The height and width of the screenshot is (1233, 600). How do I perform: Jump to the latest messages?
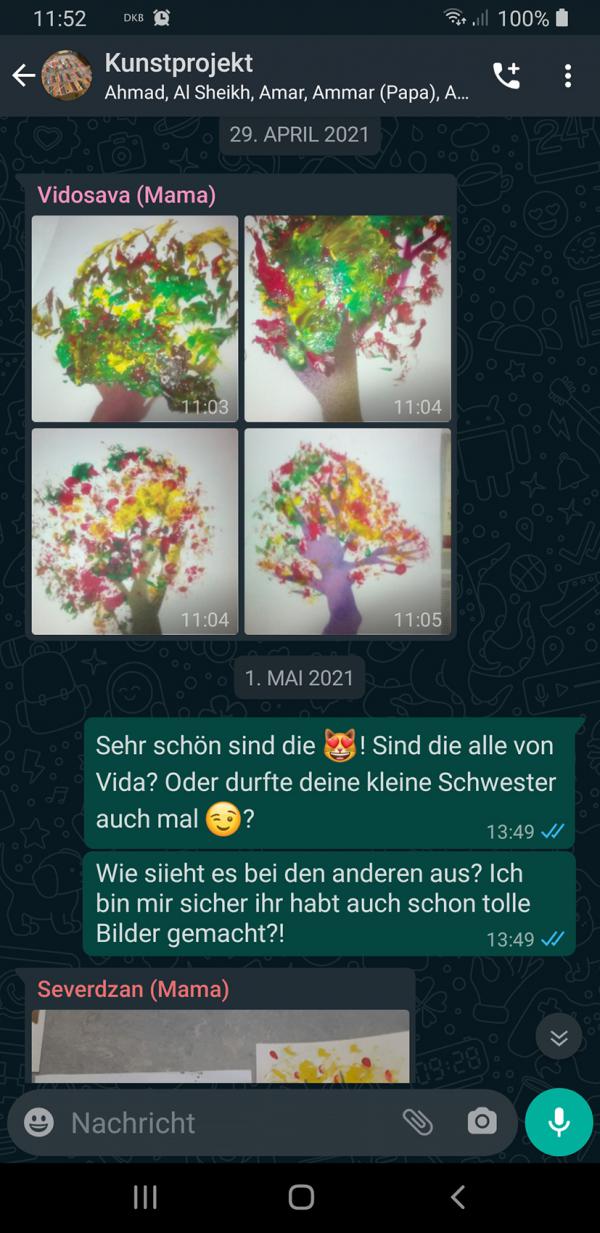558,1038
